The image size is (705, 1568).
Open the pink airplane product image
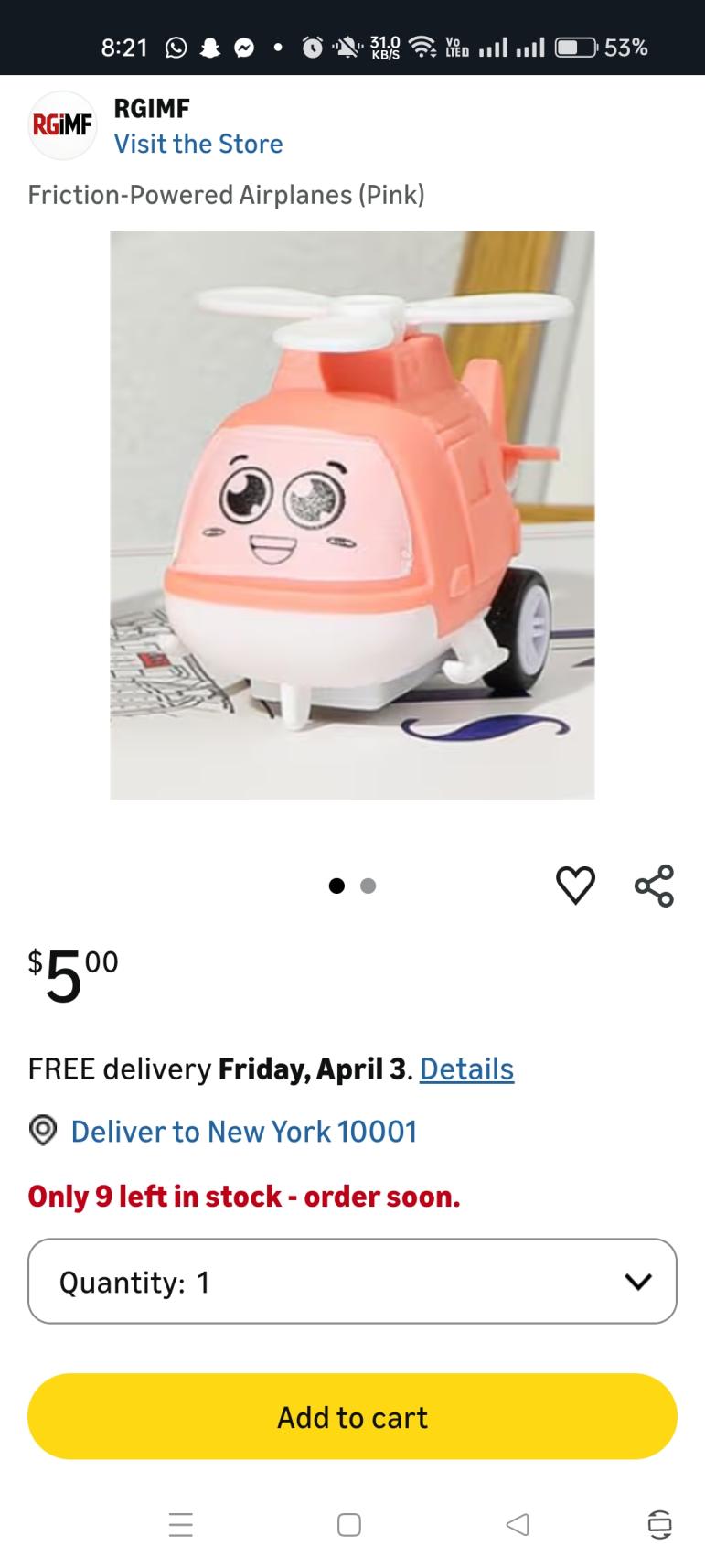click(x=352, y=514)
